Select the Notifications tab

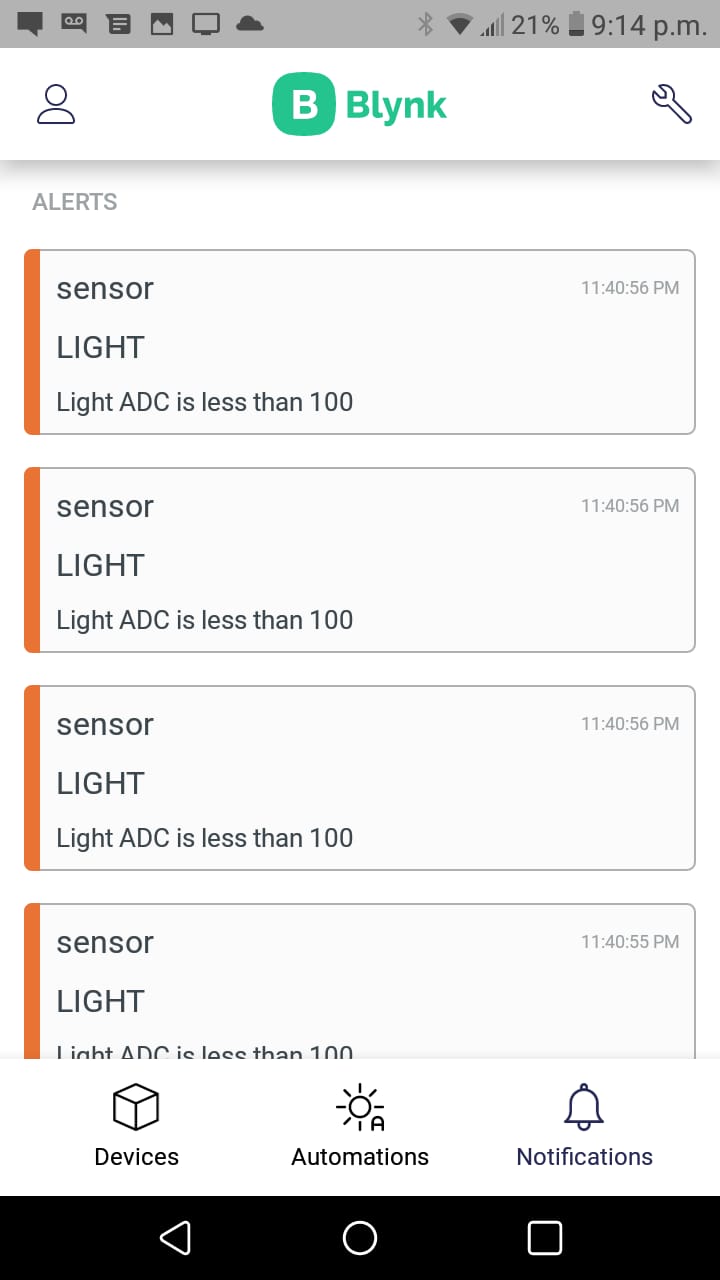pyautogui.click(x=584, y=1127)
